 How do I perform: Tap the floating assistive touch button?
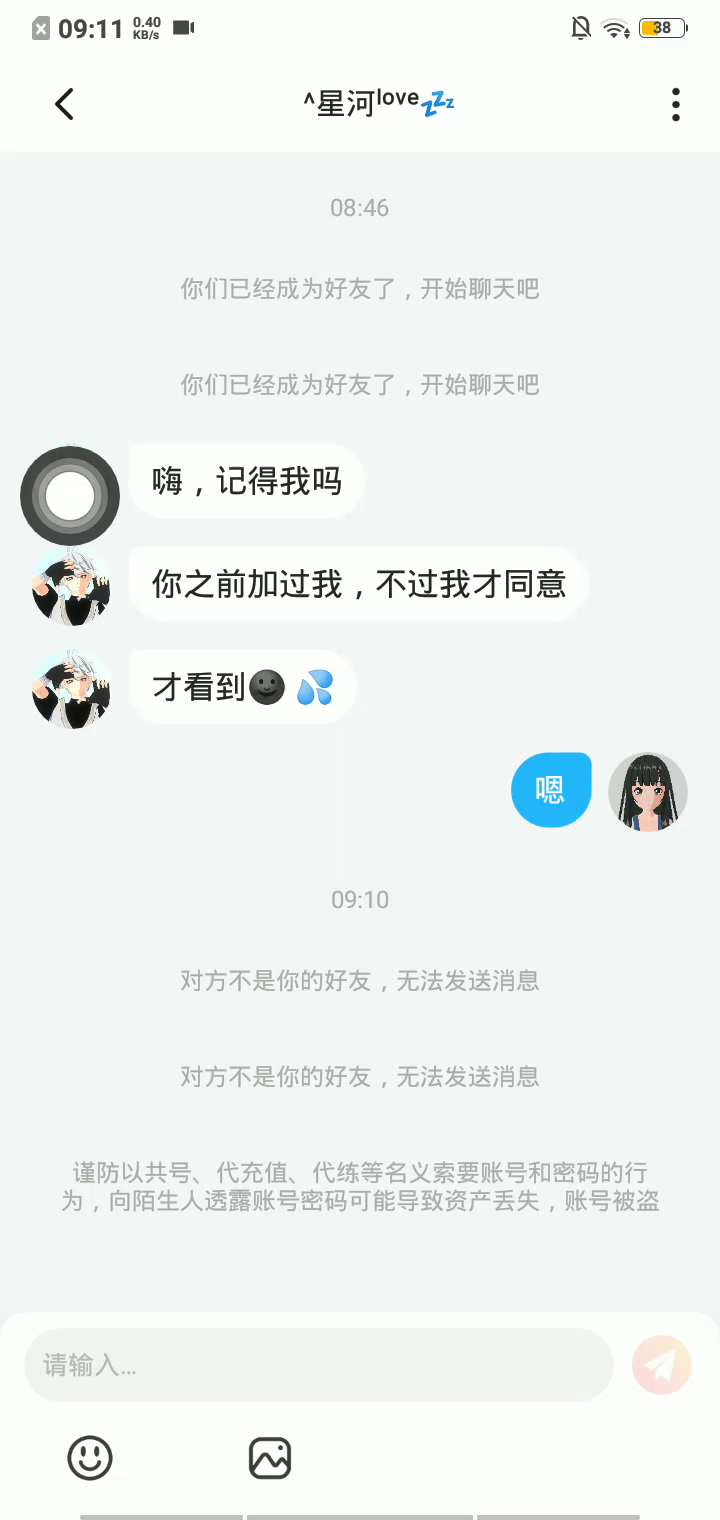pyautogui.click(x=70, y=496)
